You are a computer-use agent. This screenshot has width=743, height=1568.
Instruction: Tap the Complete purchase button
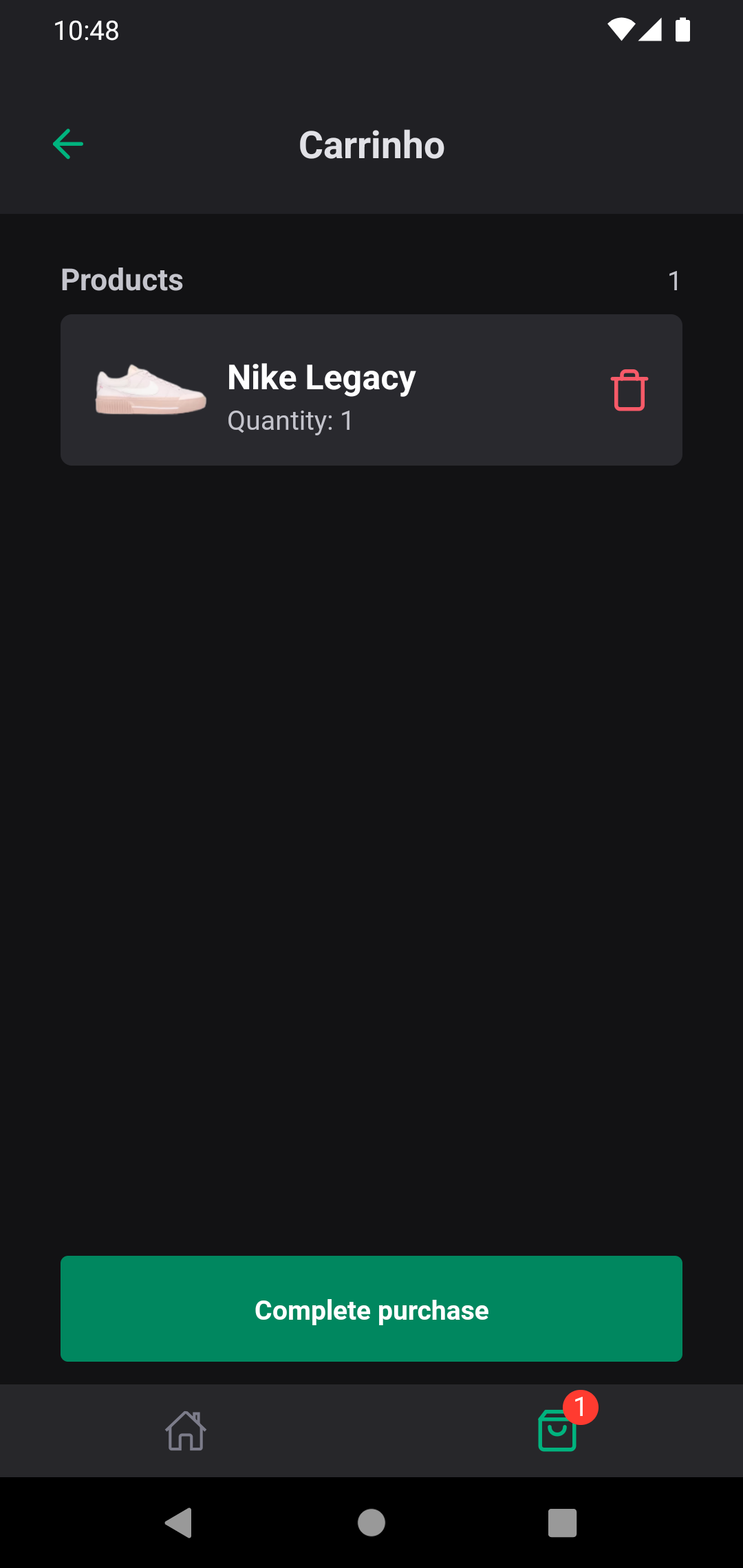click(371, 1309)
